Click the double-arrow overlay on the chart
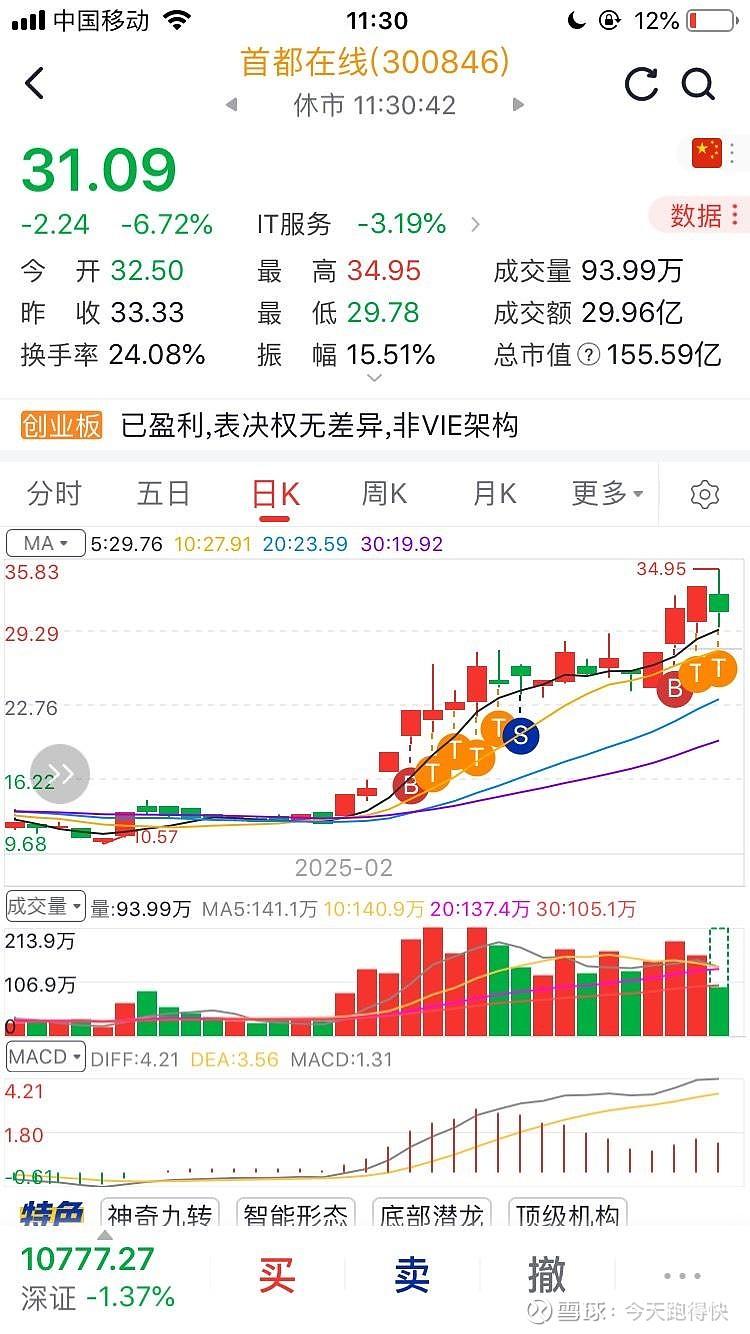The width and height of the screenshot is (750, 1334). (60, 774)
